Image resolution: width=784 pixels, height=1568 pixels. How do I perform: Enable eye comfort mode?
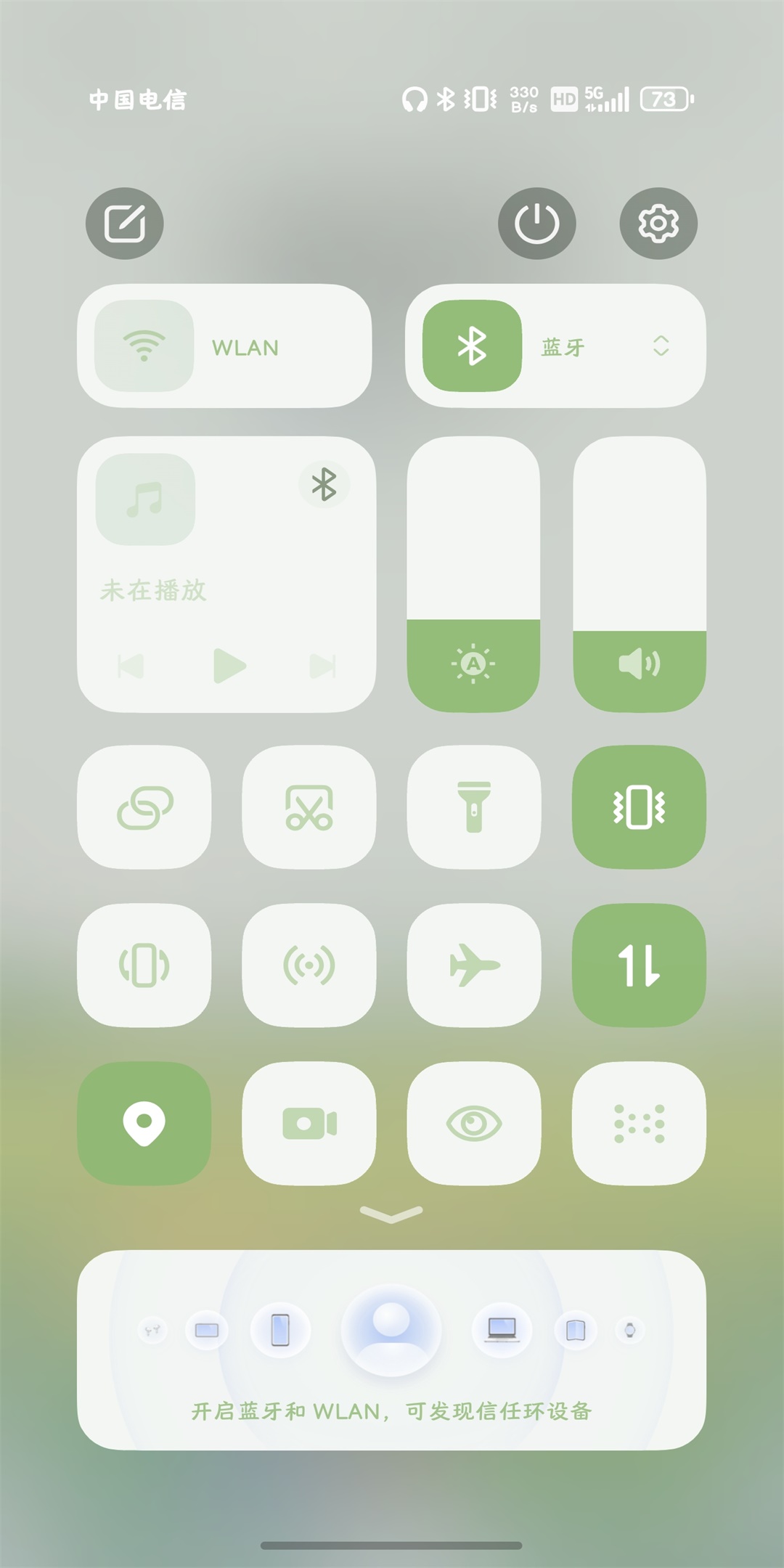tap(474, 1124)
